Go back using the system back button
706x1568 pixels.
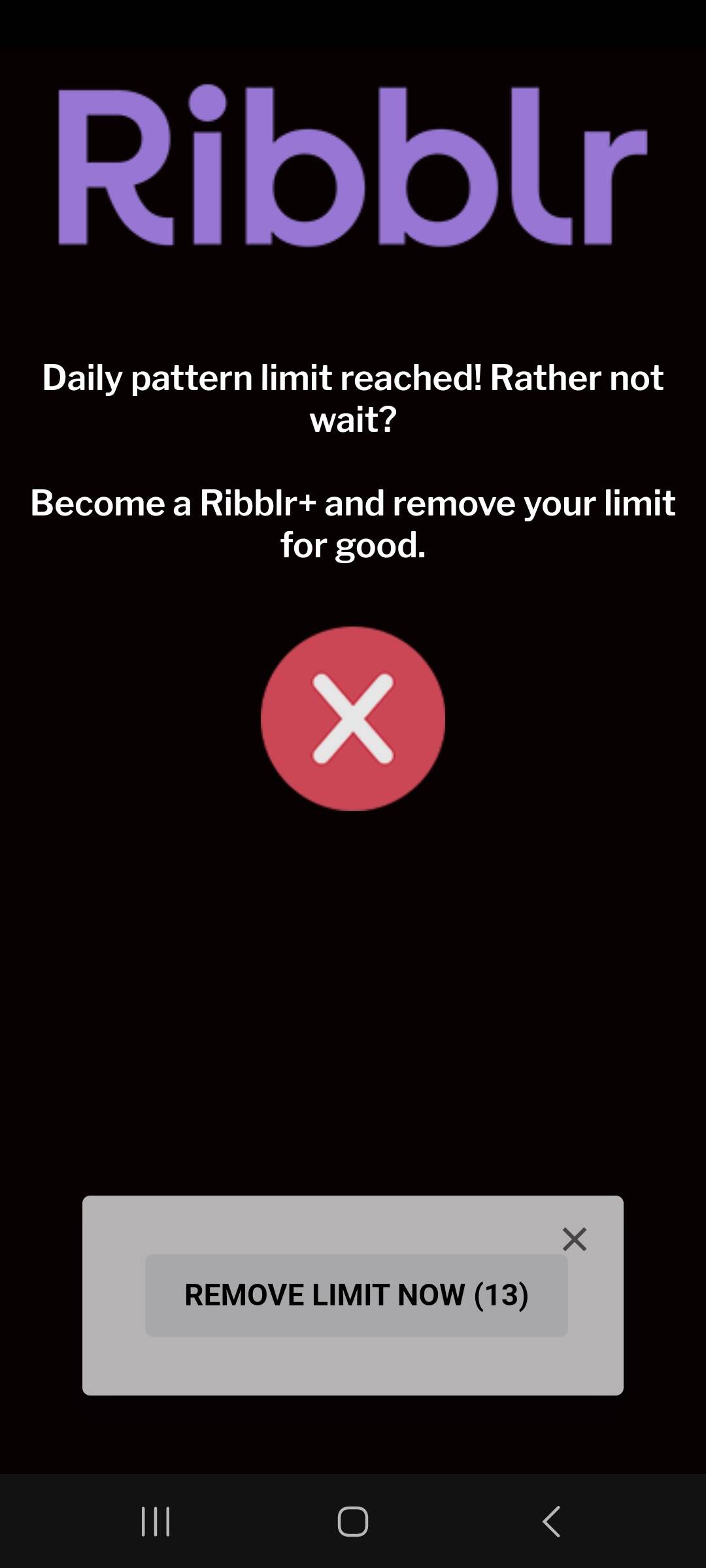(x=551, y=1522)
